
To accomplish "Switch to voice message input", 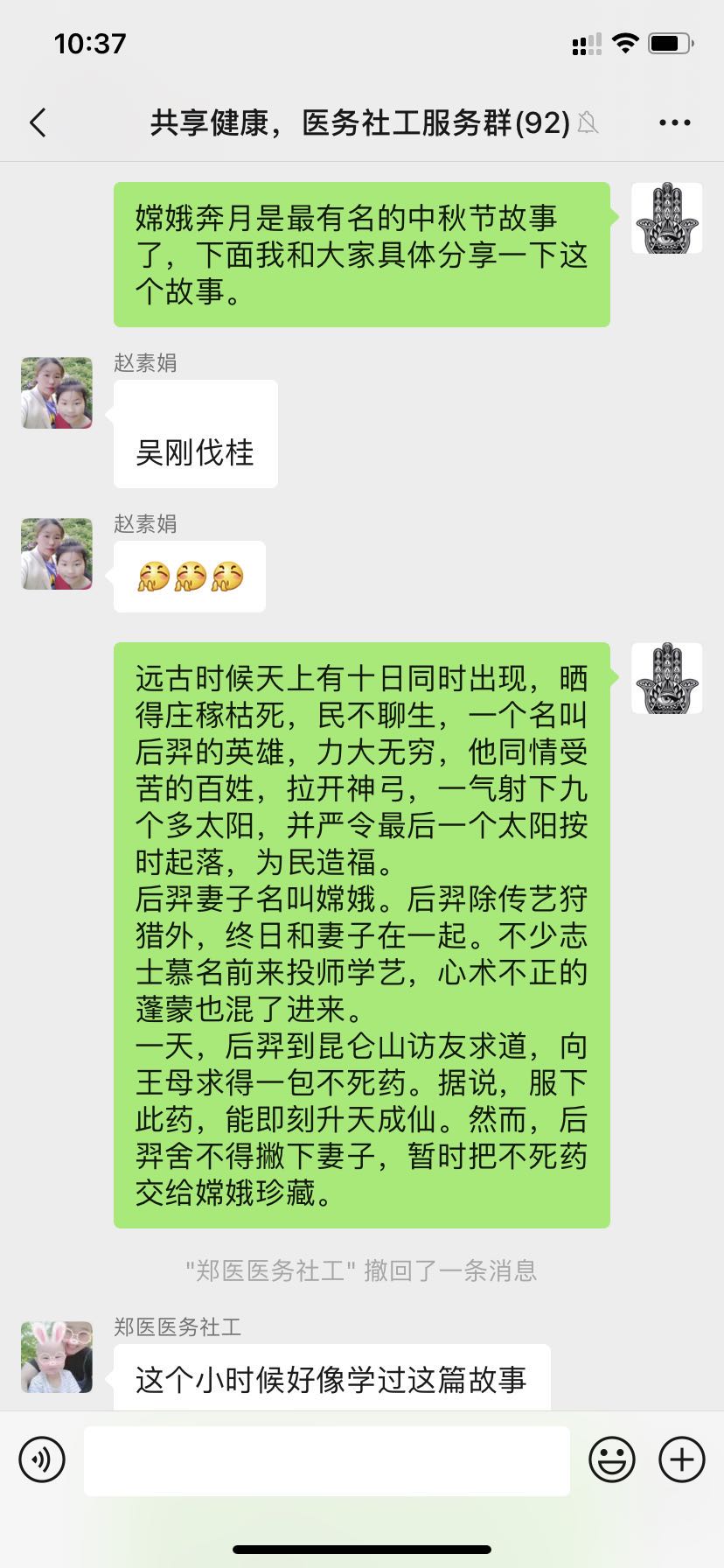I will pyautogui.click(x=42, y=1459).
